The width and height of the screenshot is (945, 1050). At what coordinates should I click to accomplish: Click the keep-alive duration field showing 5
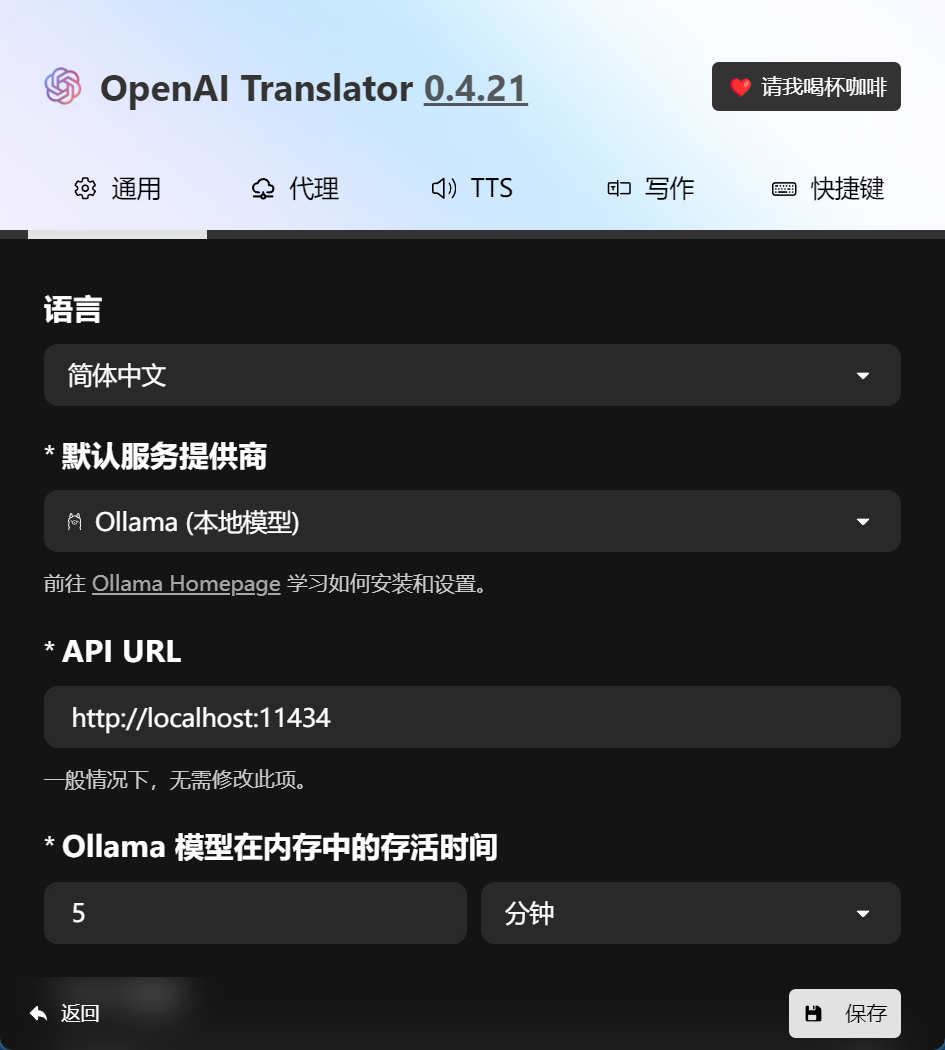point(255,913)
